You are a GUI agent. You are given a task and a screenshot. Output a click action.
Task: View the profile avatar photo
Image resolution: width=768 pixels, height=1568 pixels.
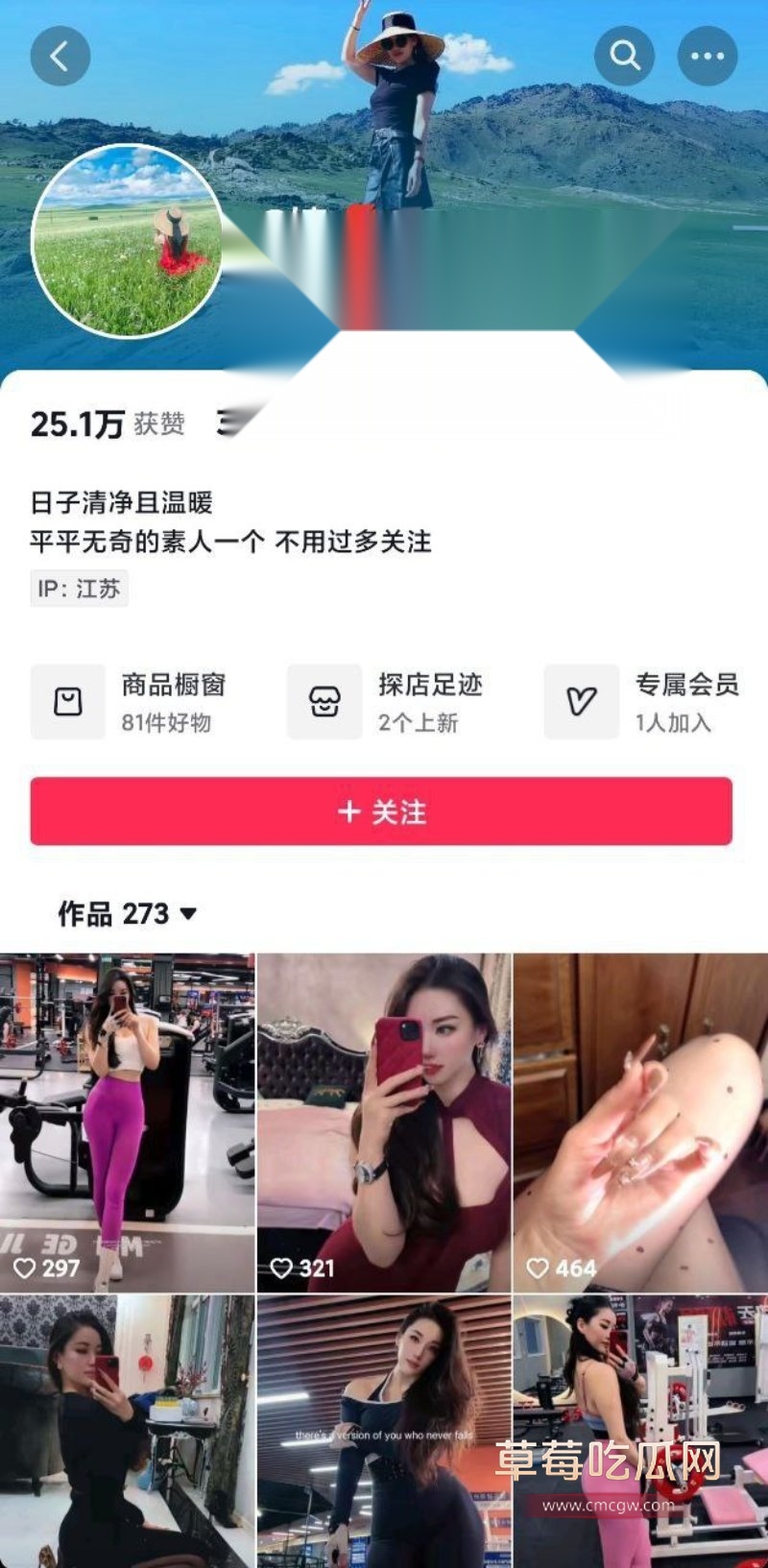(127, 242)
